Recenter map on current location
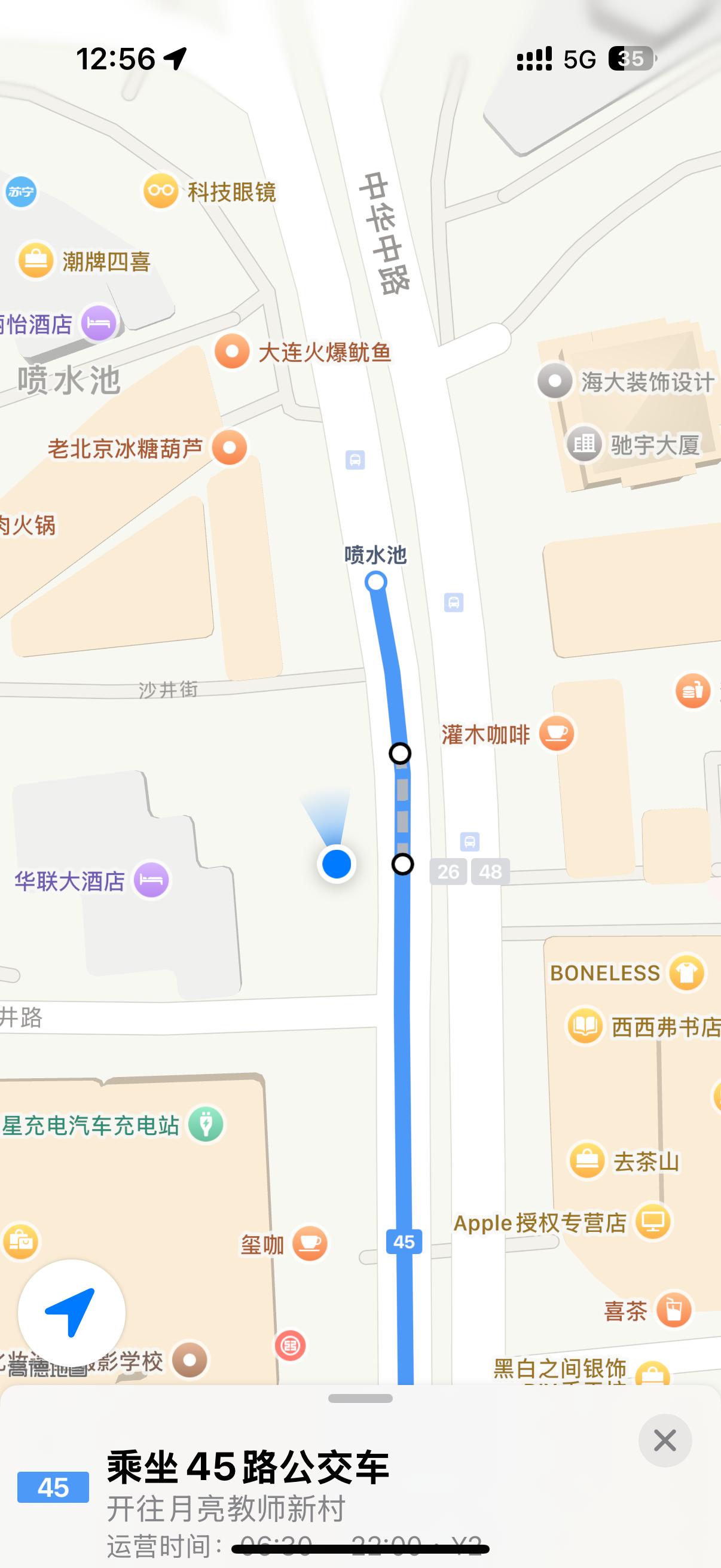Image resolution: width=721 pixels, height=1568 pixels. pos(72,1312)
